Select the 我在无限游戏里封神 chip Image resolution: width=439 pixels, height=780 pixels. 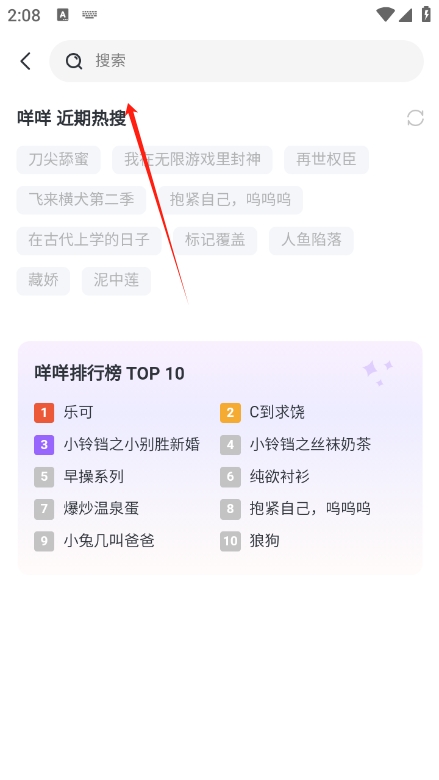pyautogui.click(x=192, y=160)
